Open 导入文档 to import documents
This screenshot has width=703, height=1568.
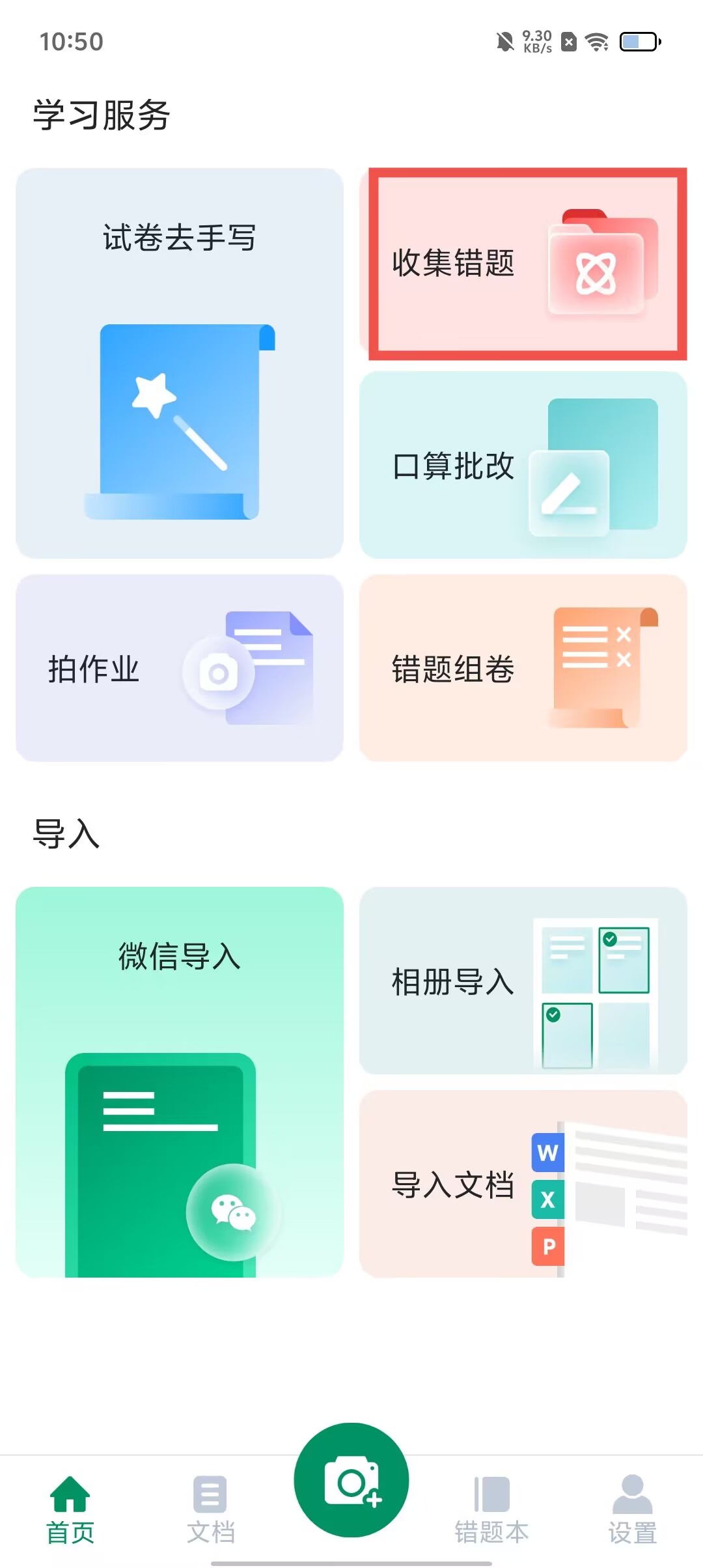(523, 1184)
